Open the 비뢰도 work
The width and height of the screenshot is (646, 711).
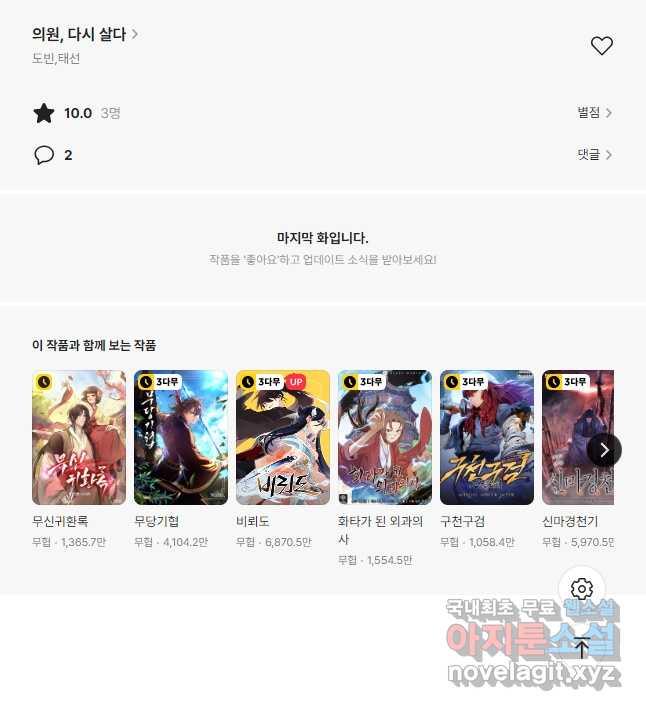point(283,438)
